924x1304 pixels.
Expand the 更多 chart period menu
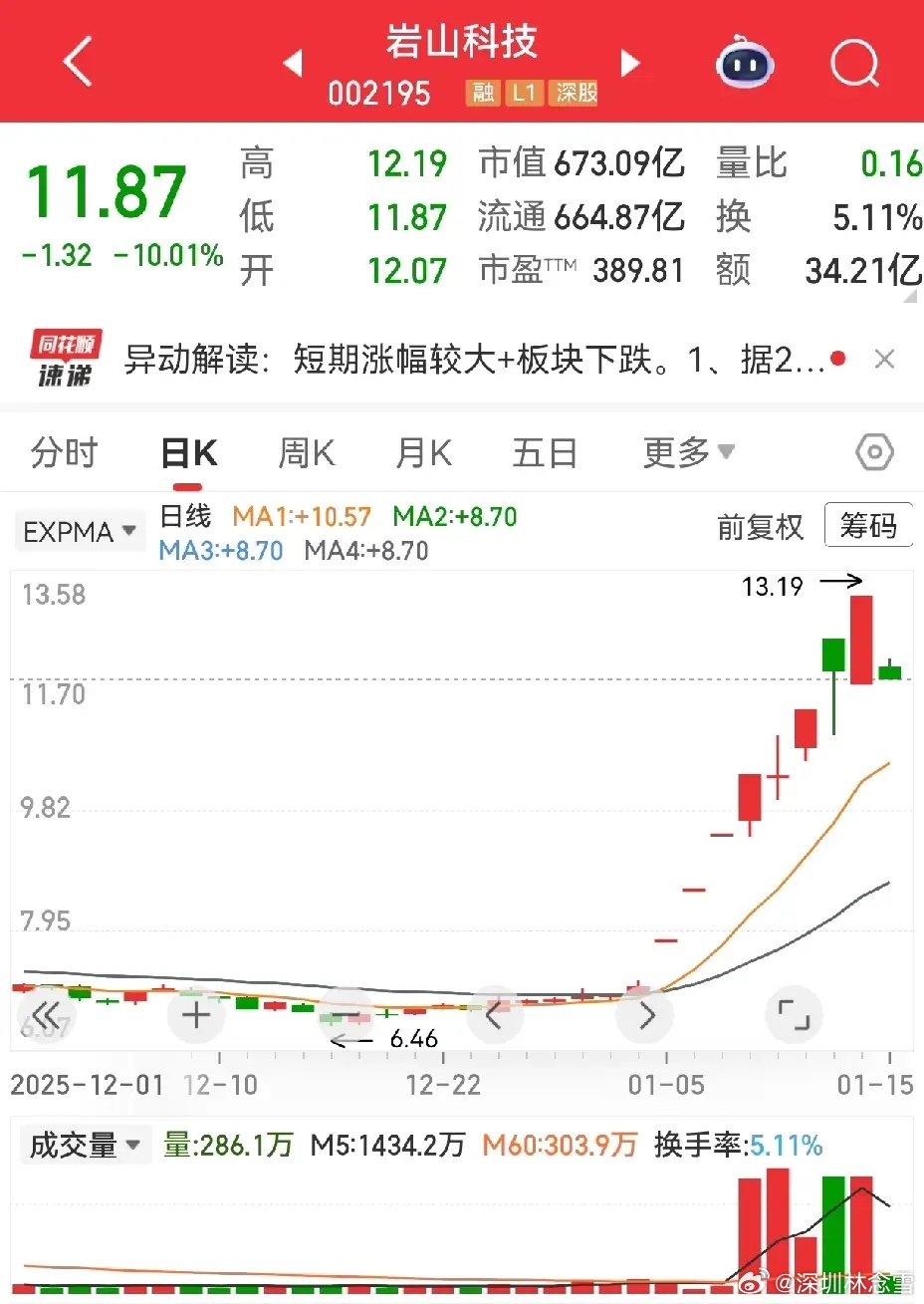688,453
